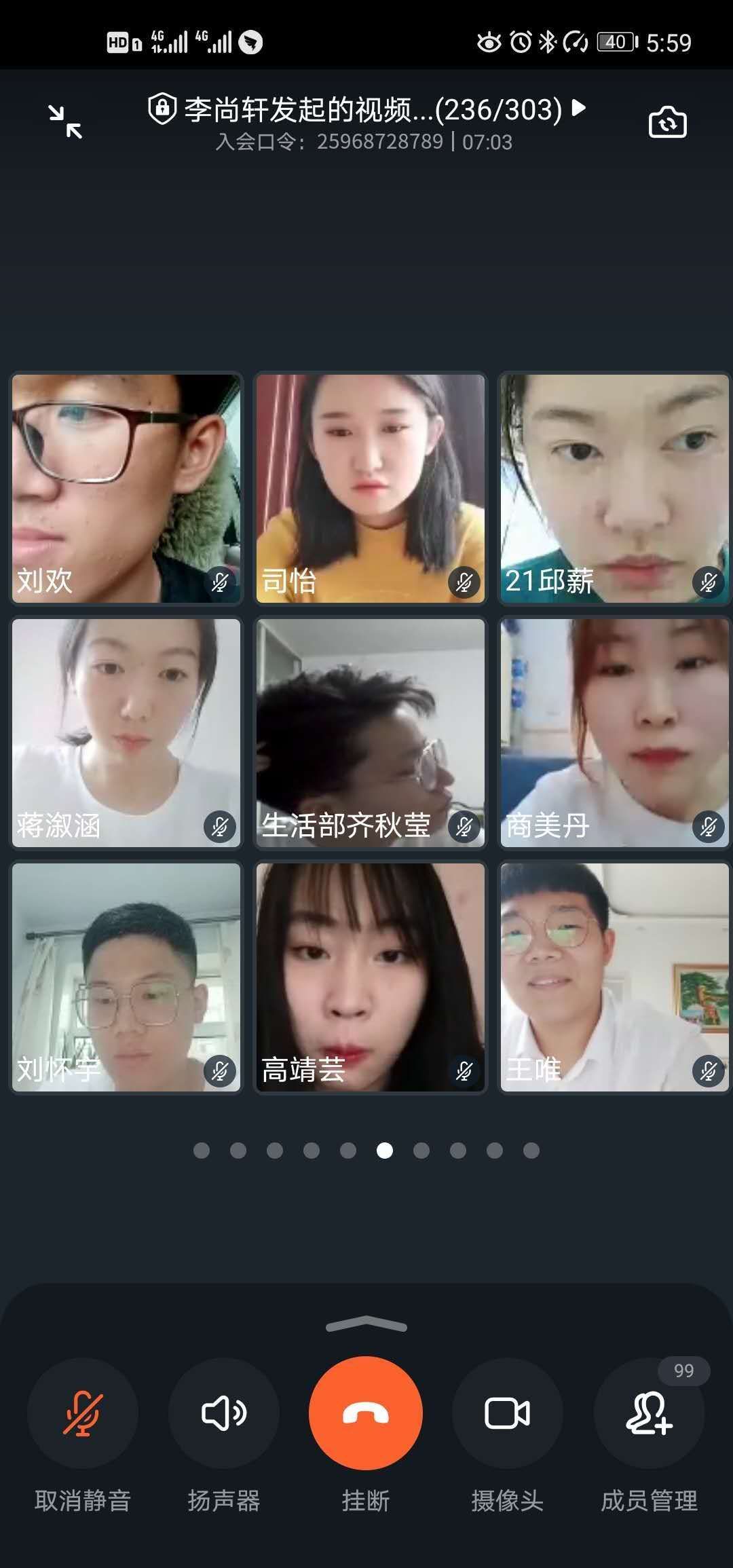Image resolution: width=733 pixels, height=1568 pixels.
Task: Flip the camera using switch-camera icon
Action: click(668, 123)
